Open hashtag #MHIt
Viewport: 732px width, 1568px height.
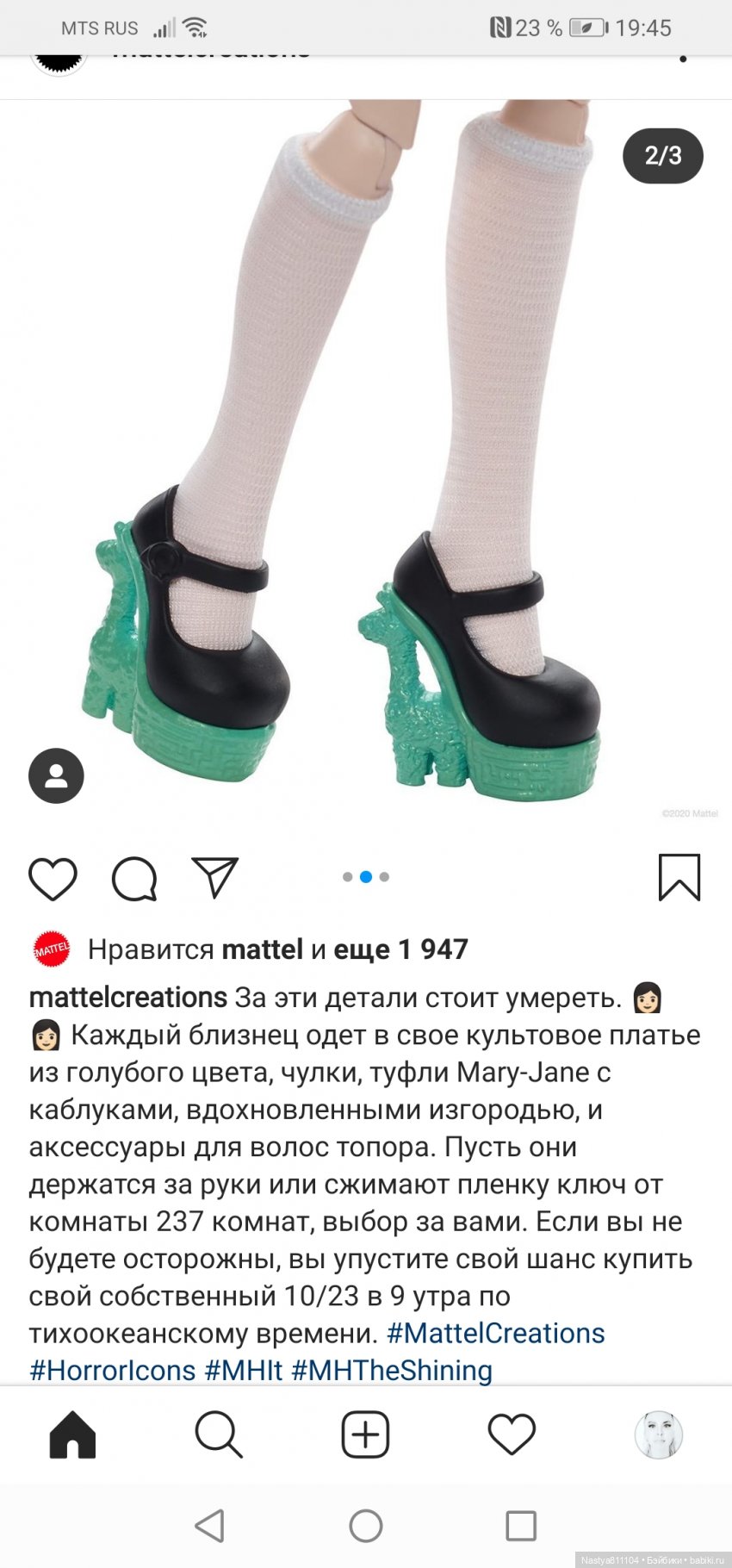(244, 1370)
